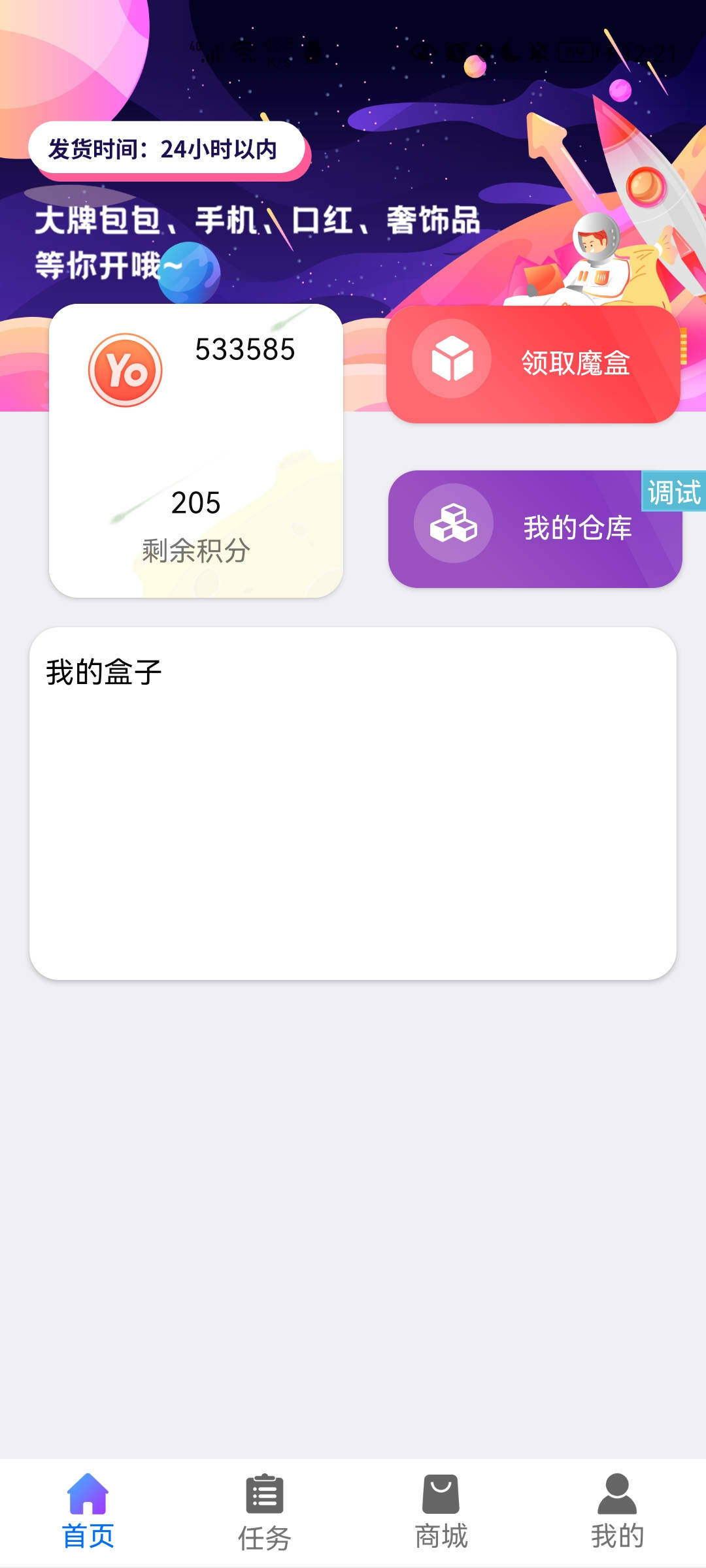Go to the 我的 tab
Viewport: 706px width, 1568px height.
(617, 1512)
